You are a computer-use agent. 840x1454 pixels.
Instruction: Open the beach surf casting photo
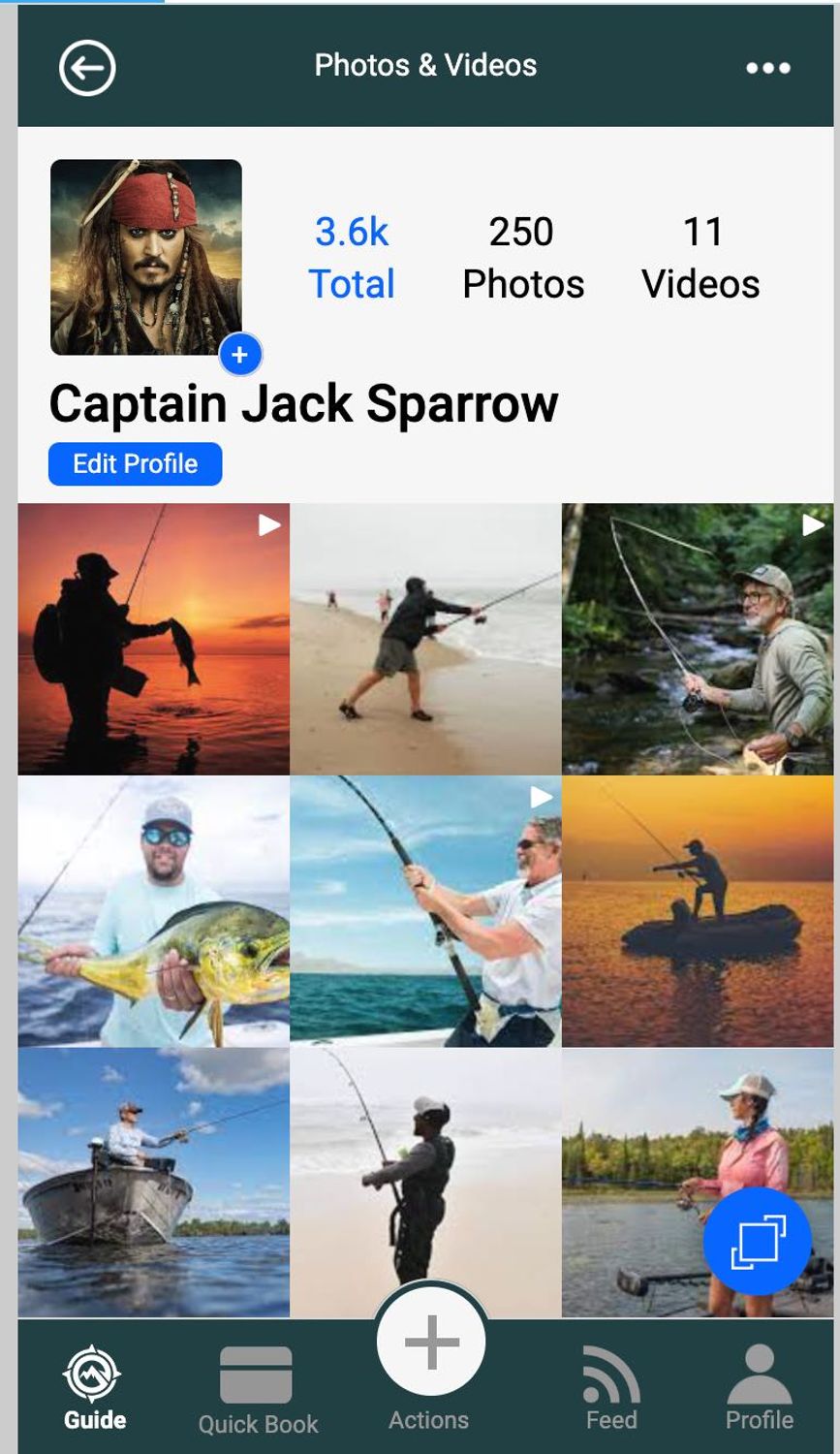coord(425,639)
